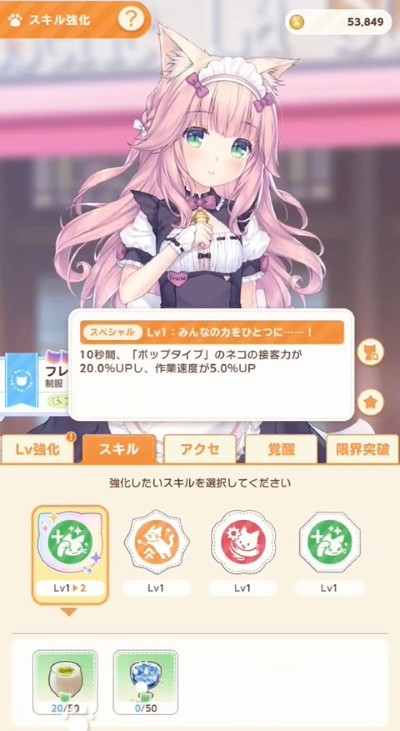This screenshot has width=400, height=731.
Task: Switch to the 限界突破 tab
Action: 362,449
